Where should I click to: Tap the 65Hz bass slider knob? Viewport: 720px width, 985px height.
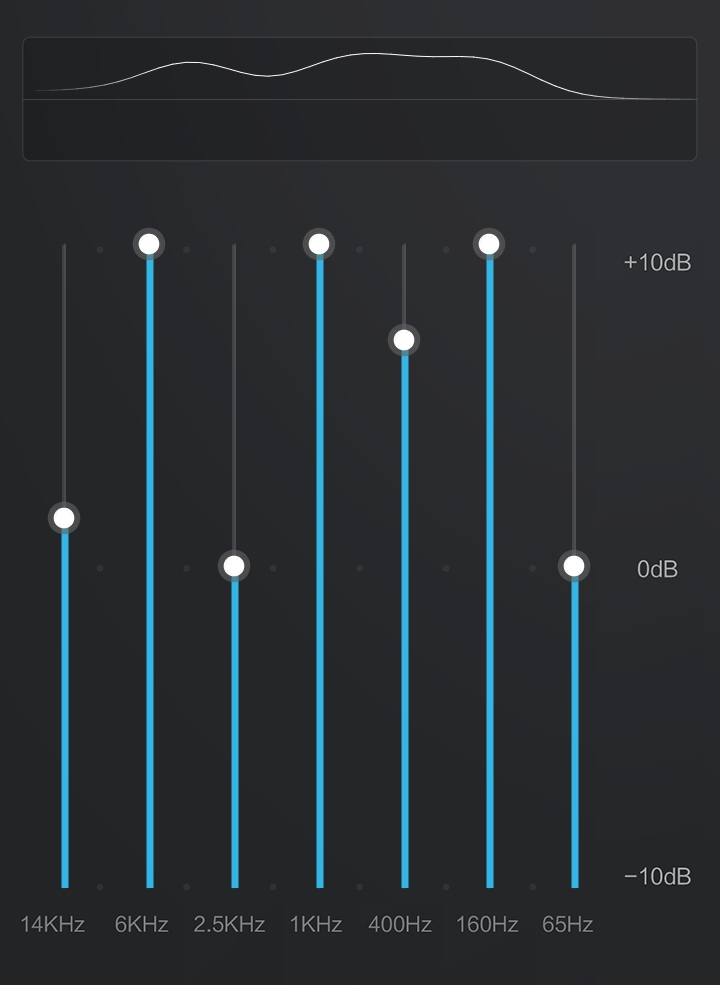coord(574,566)
